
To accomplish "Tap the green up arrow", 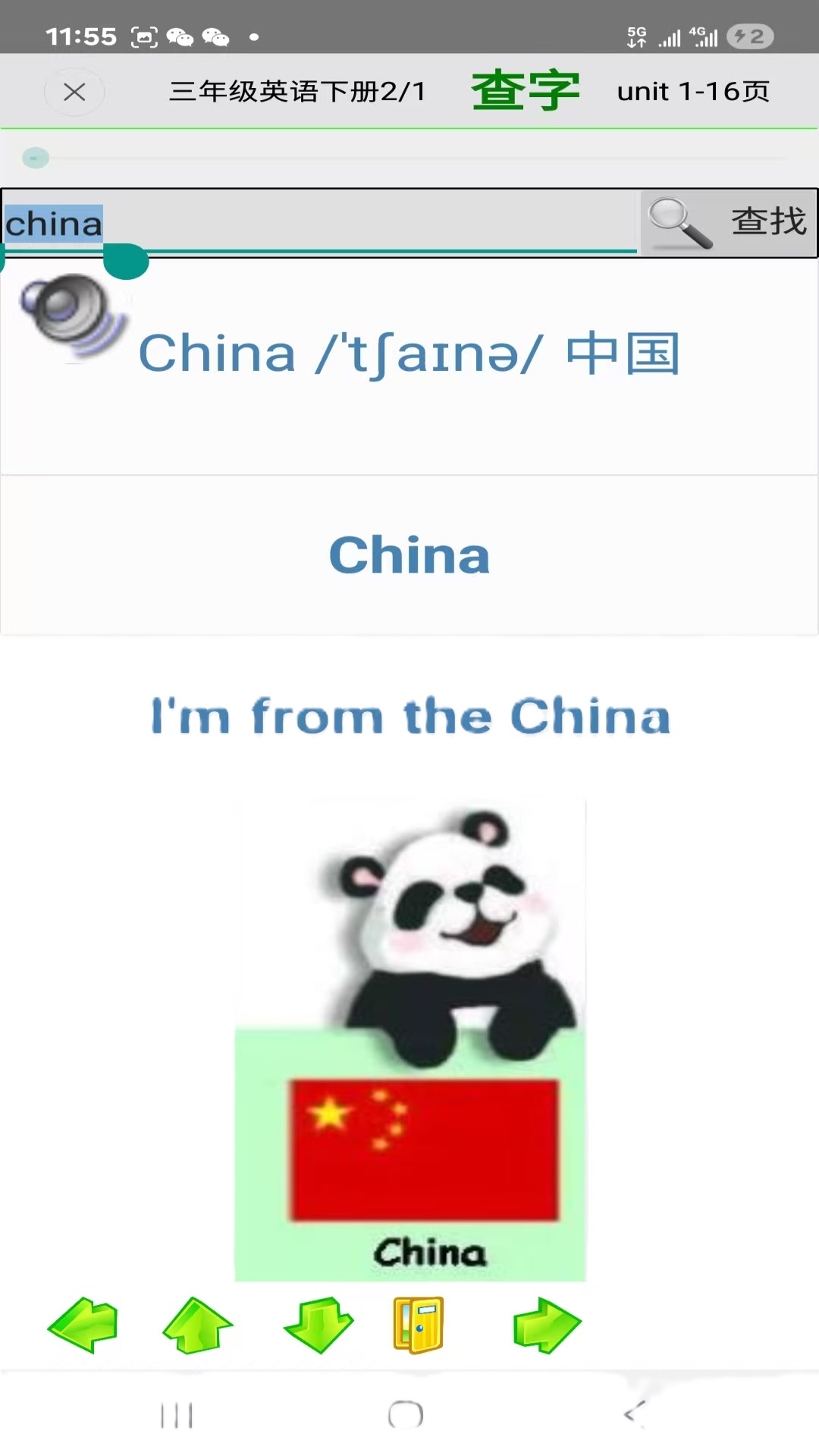I will 198,1325.
